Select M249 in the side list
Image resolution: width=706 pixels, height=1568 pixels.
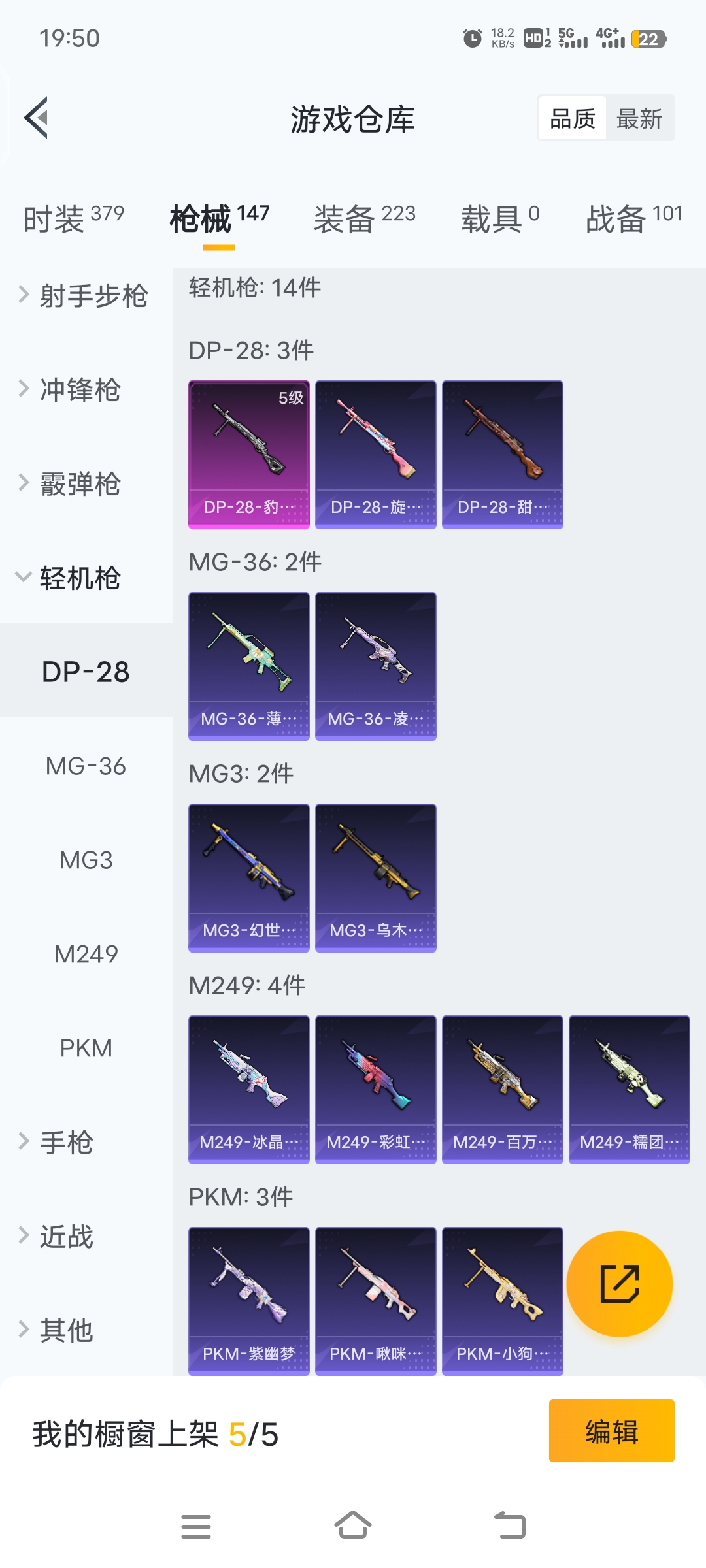86,955
